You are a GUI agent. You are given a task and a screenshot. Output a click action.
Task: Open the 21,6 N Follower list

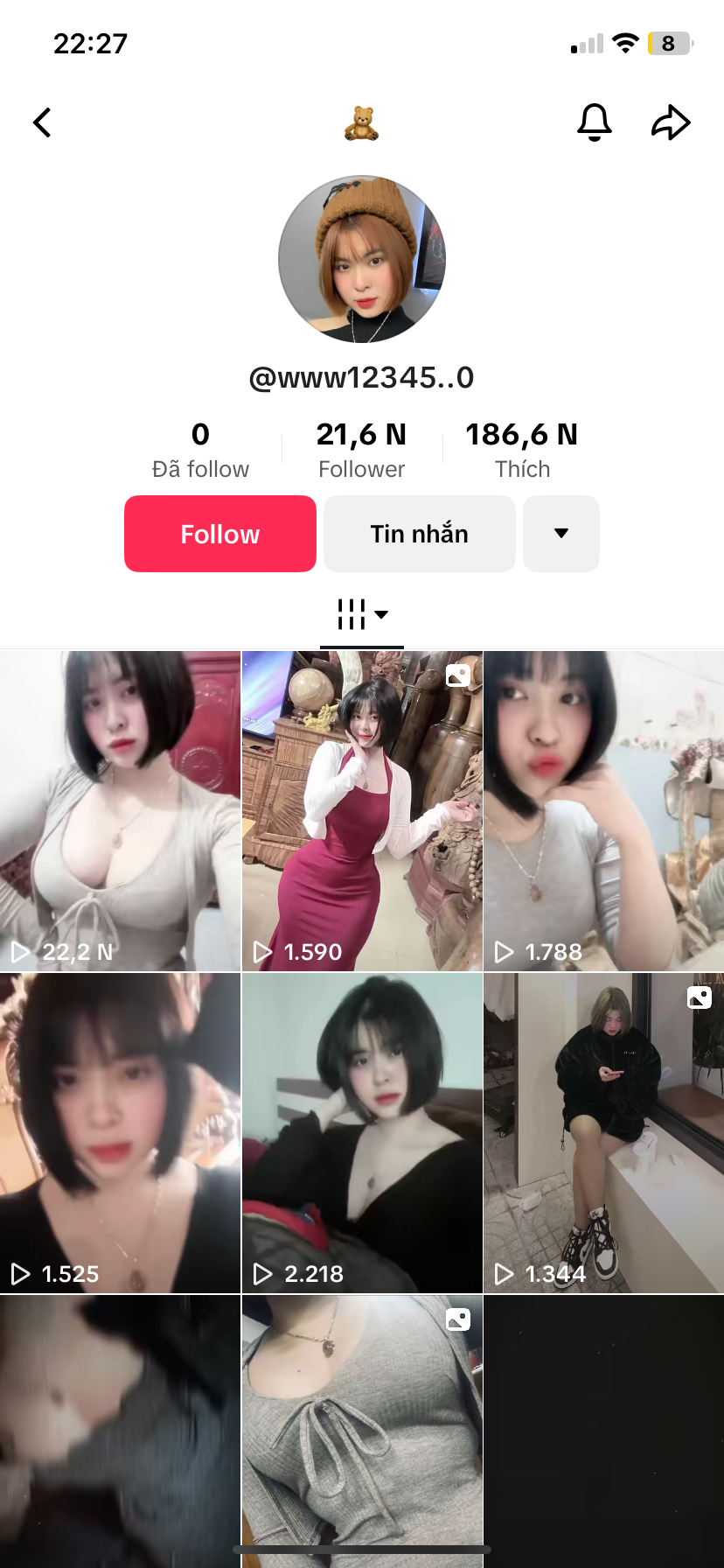pos(361,450)
